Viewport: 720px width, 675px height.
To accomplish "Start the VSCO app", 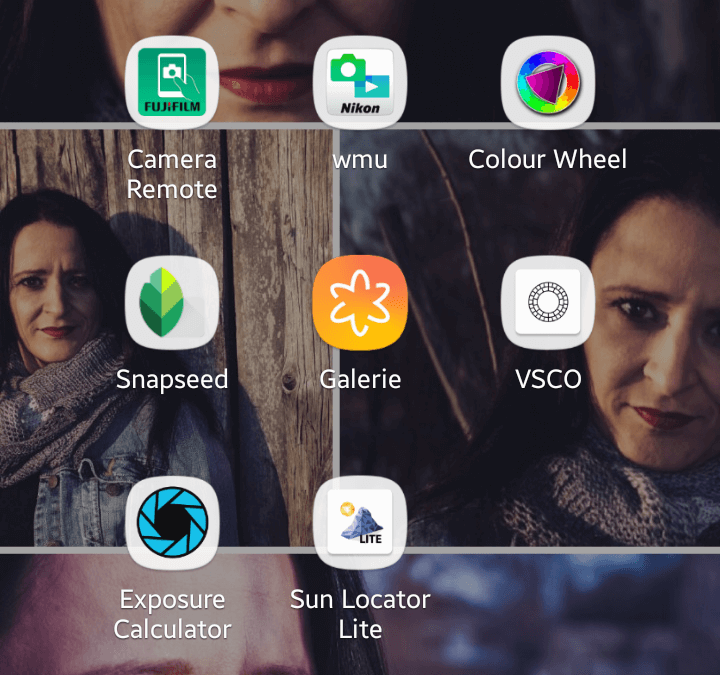I will tap(547, 302).
